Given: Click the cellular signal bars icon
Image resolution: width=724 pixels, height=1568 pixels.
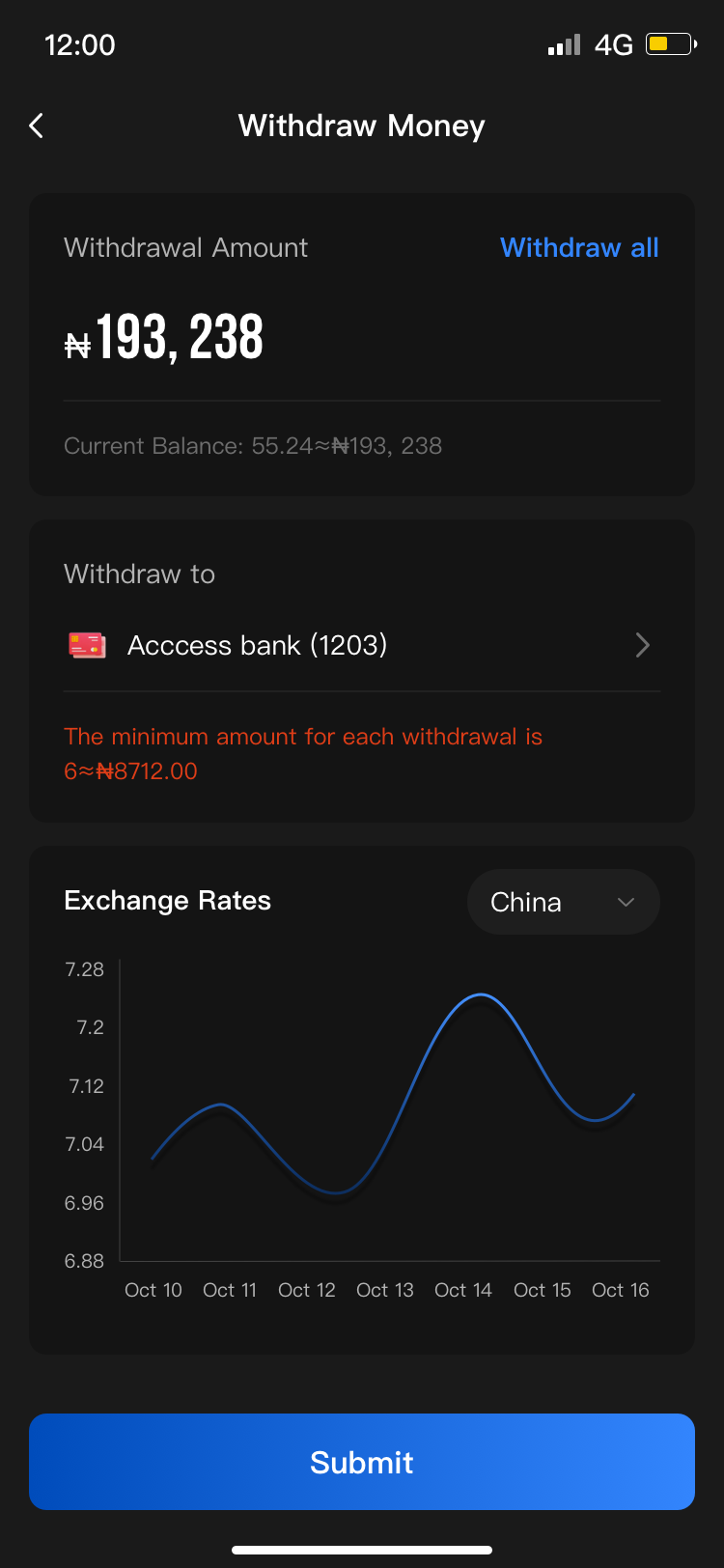Looking at the screenshot, I should pyautogui.click(x=563, y=43).
